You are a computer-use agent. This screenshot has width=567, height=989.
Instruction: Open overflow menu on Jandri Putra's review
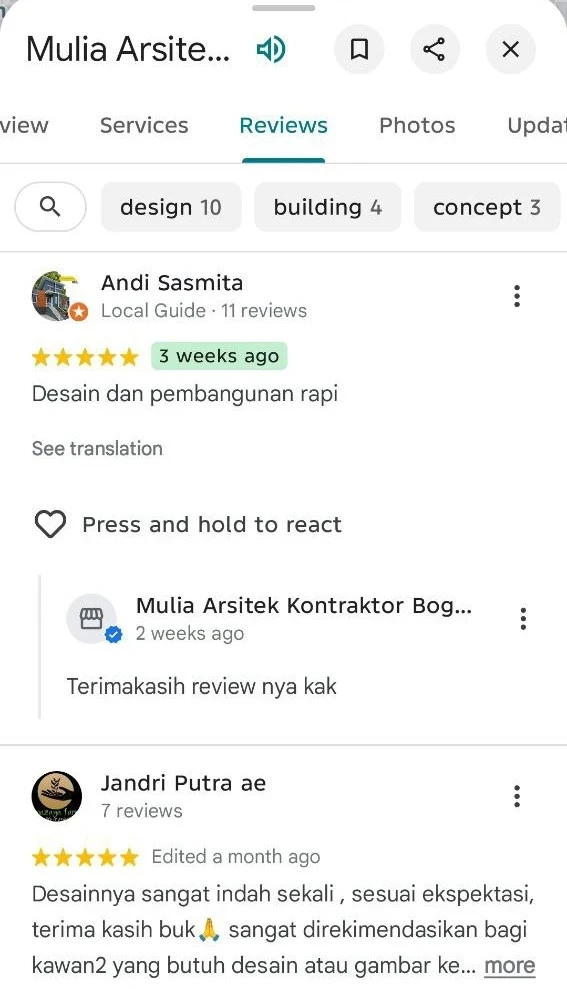(517, 796)
